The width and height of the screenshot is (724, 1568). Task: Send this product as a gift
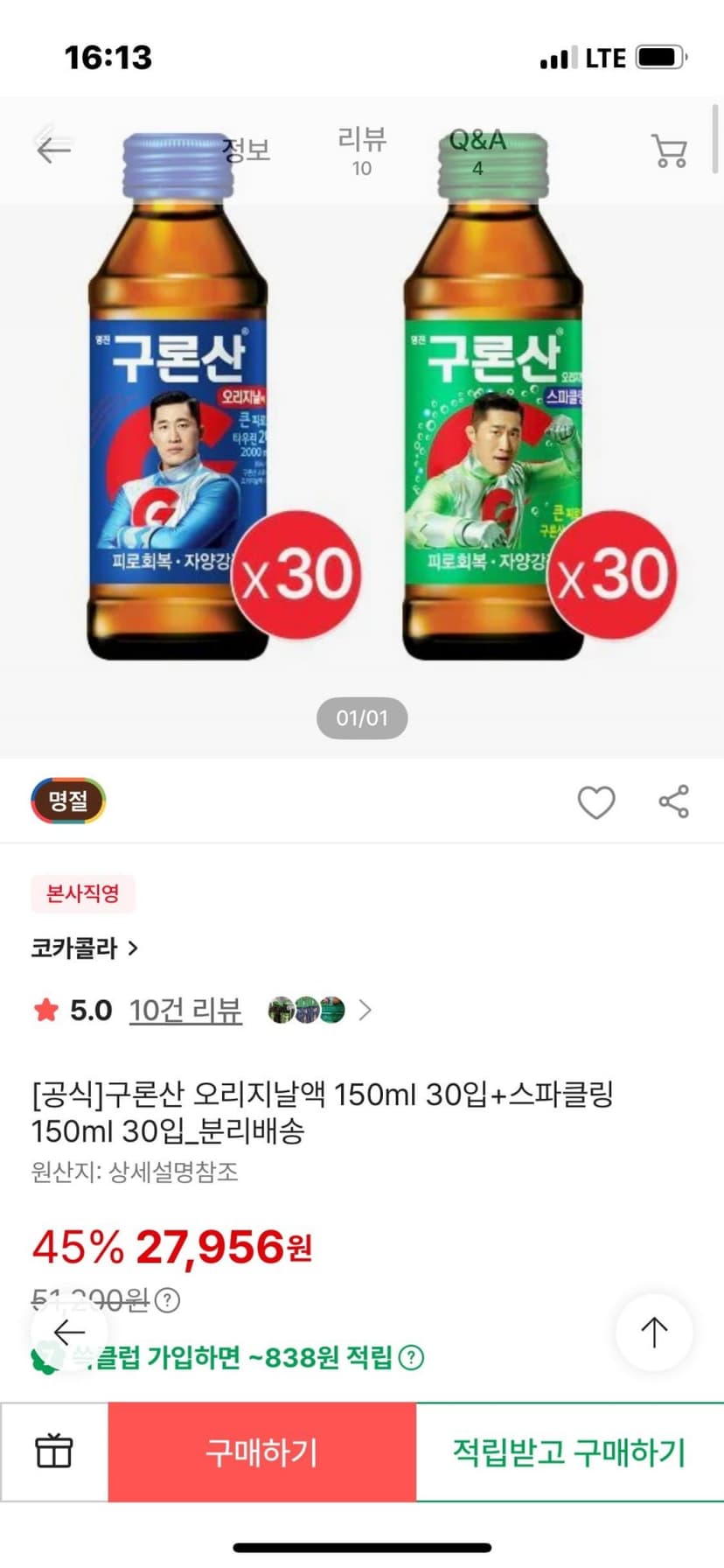[54, 1452]
